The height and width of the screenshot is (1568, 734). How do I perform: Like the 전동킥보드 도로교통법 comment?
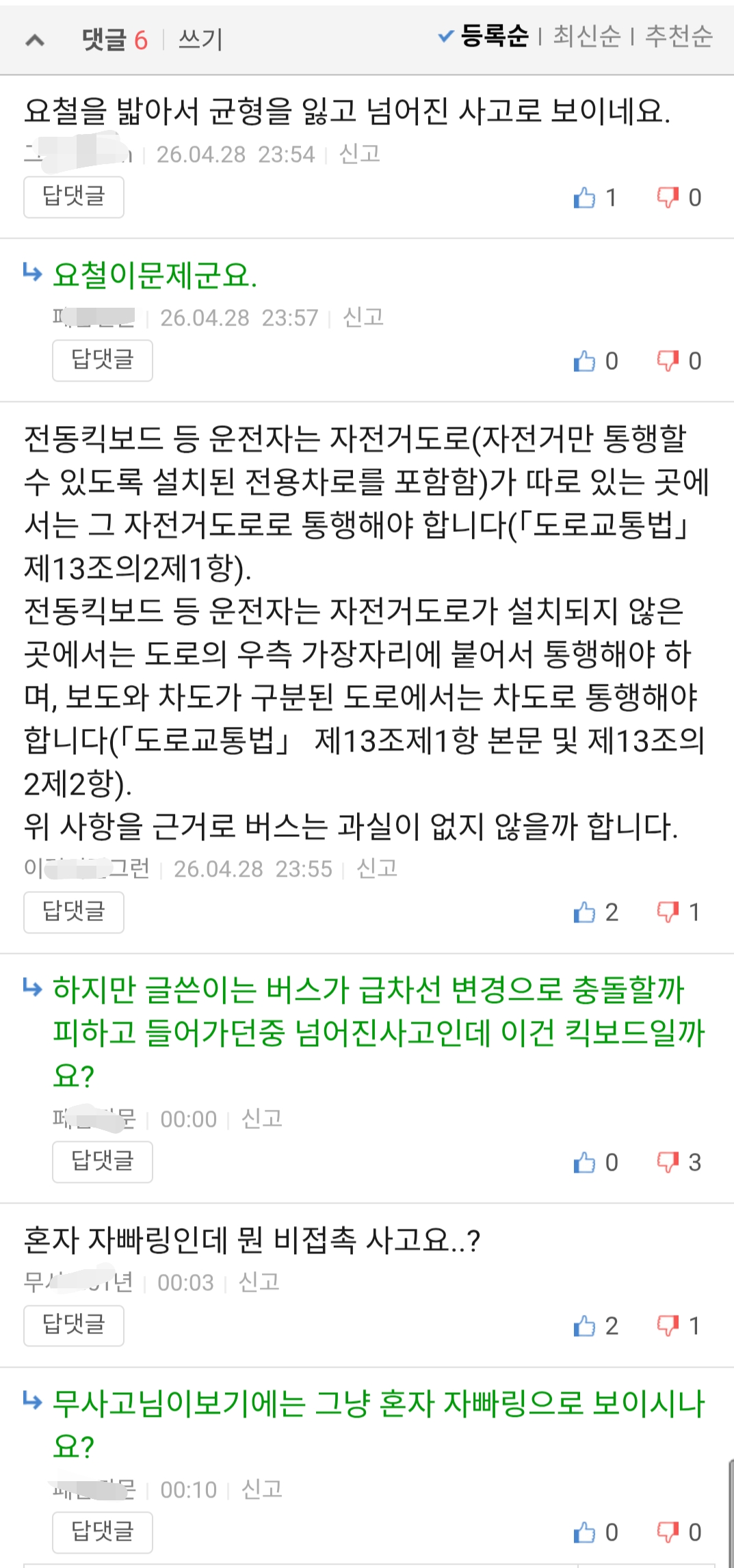(585, 912)
